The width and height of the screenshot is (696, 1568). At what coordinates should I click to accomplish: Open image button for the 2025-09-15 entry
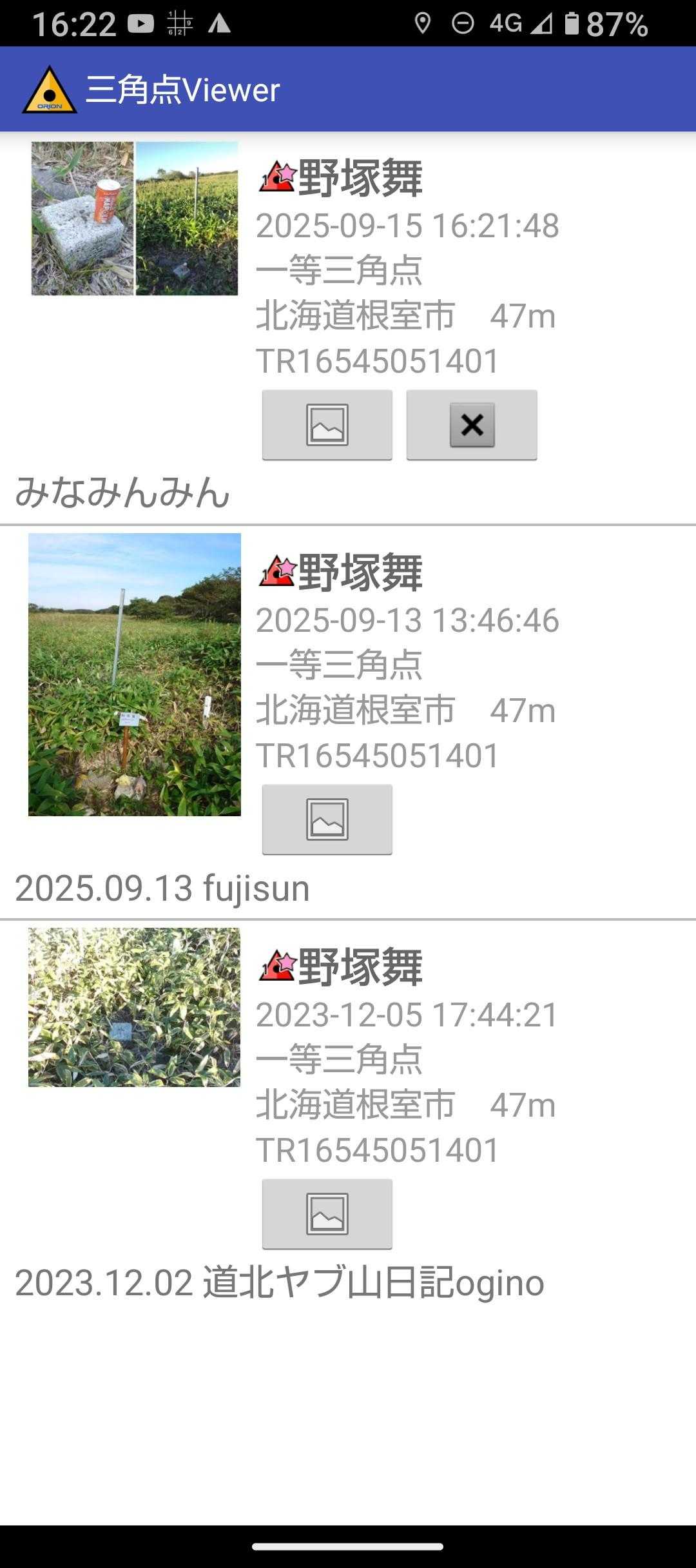[327, 425]
